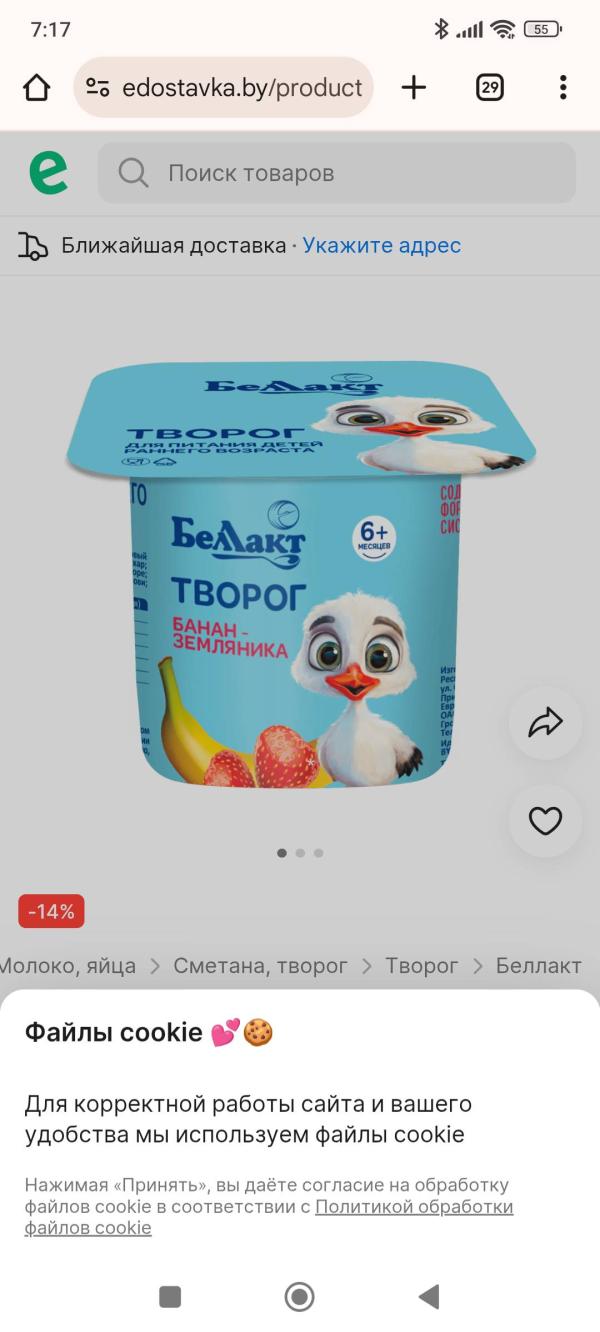Share this Беллакт product

tap(545, 723)
